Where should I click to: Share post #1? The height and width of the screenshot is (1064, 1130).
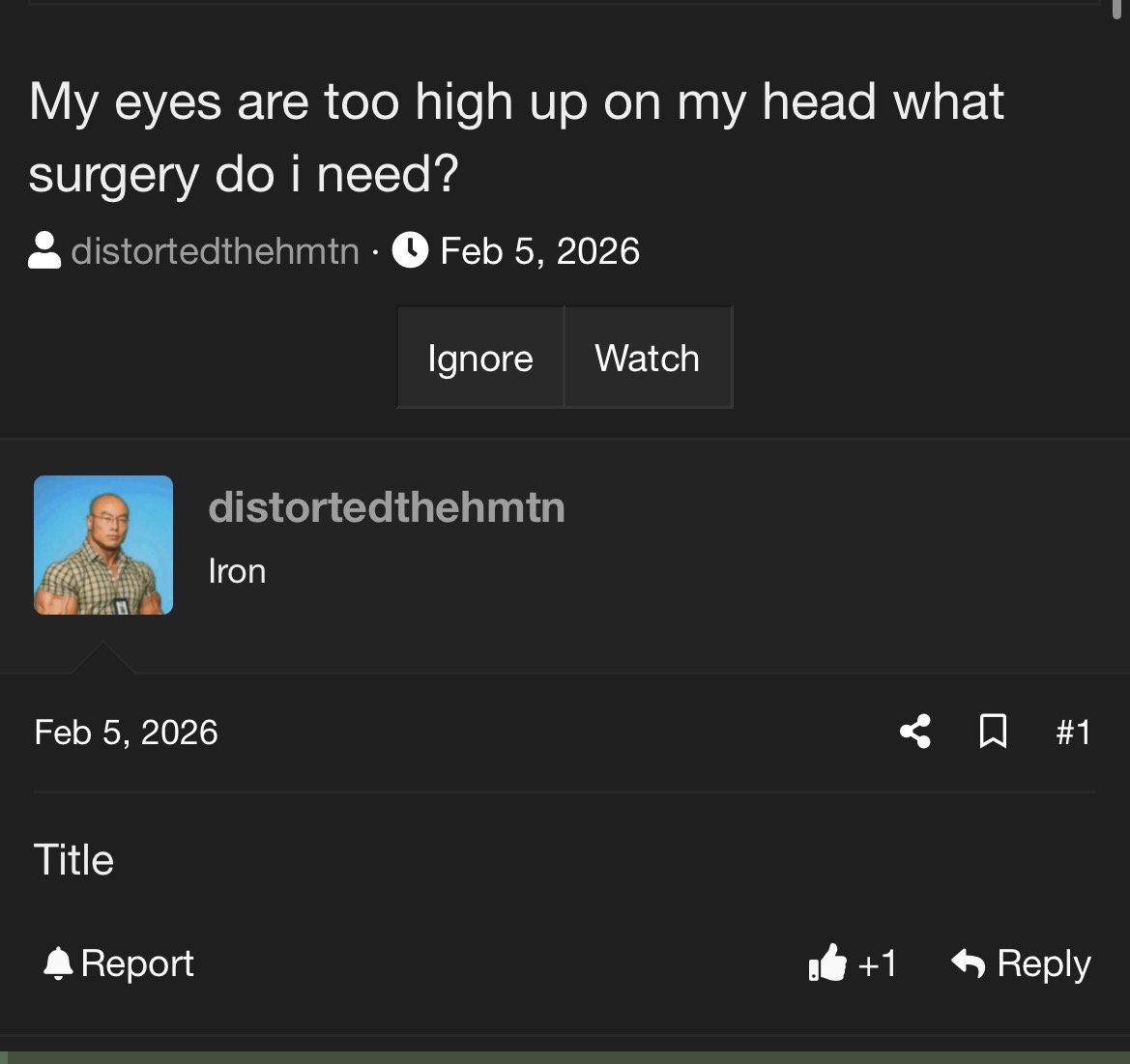(914, 732)
